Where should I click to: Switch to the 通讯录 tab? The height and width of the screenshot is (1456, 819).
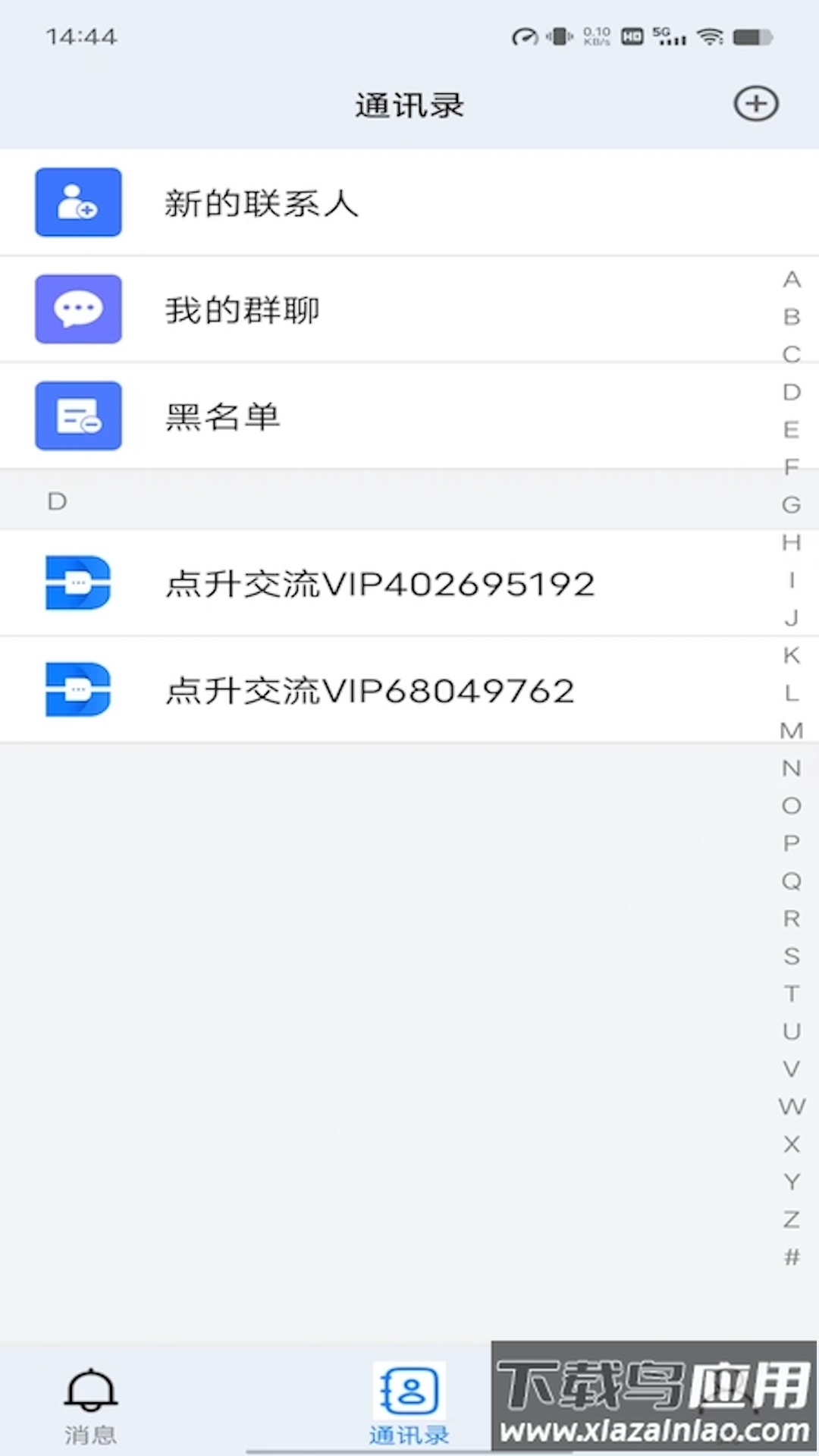coord(409,1414)
